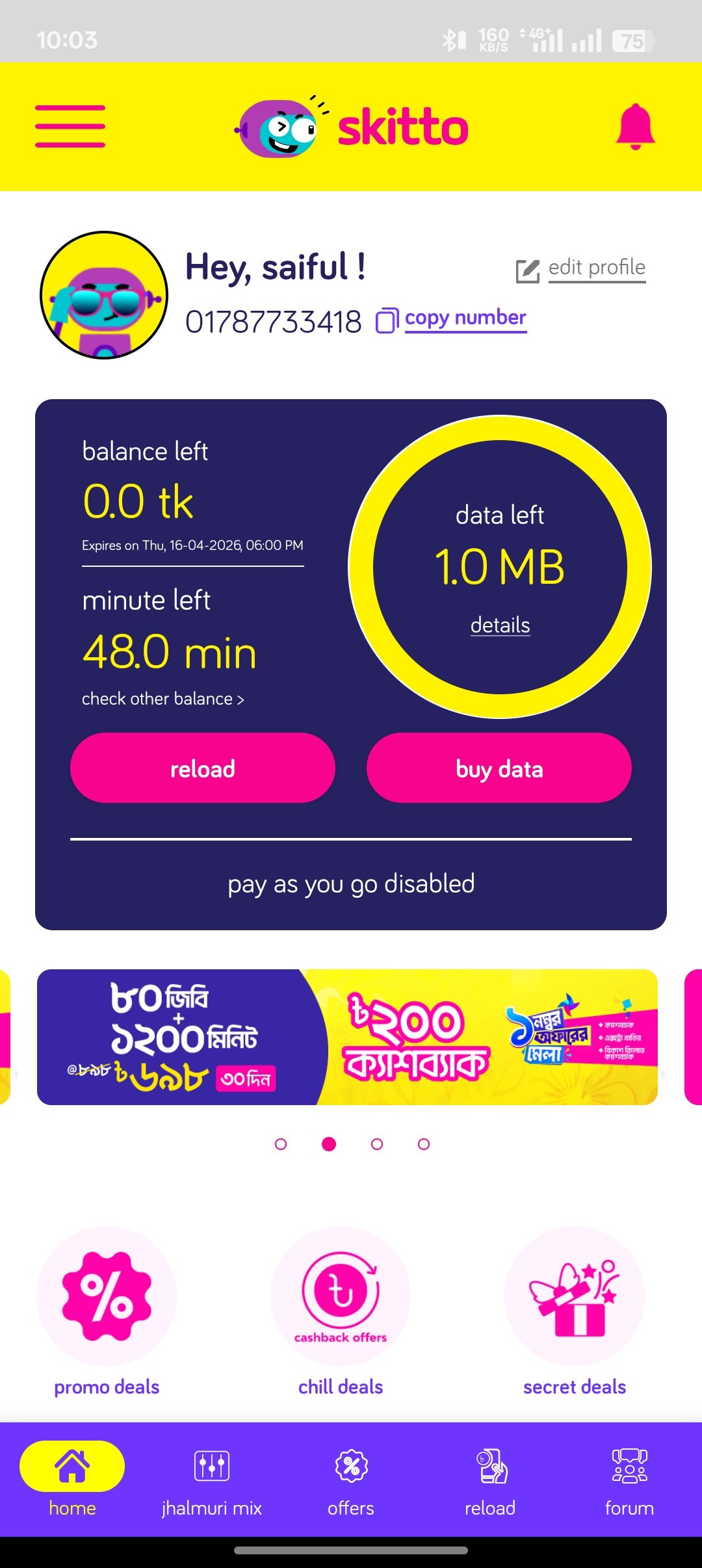Tap the edit profile link
702x1568 pixels.
tap(595, 268)
